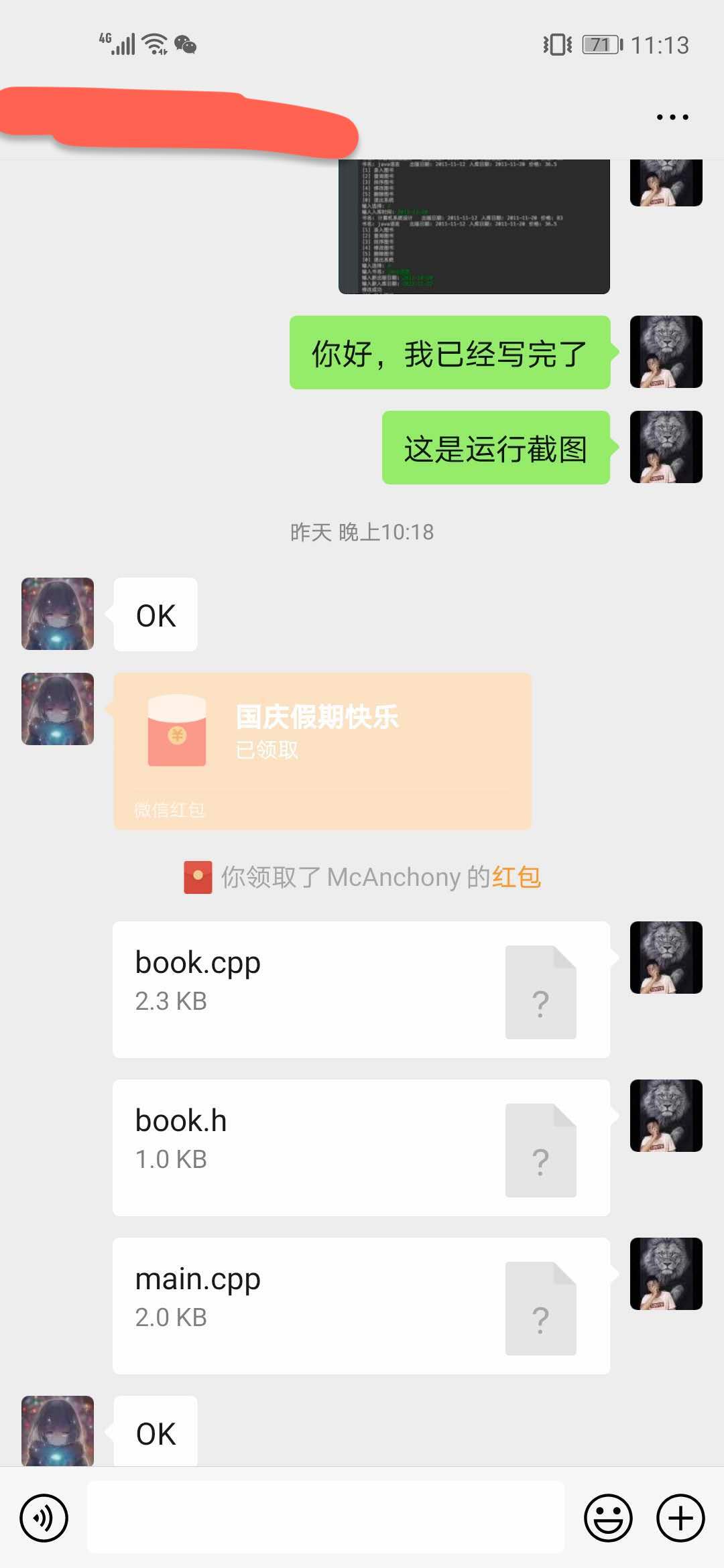Open the main.cpp file attachment
724x1568 pixels.
pos(361,1305)
